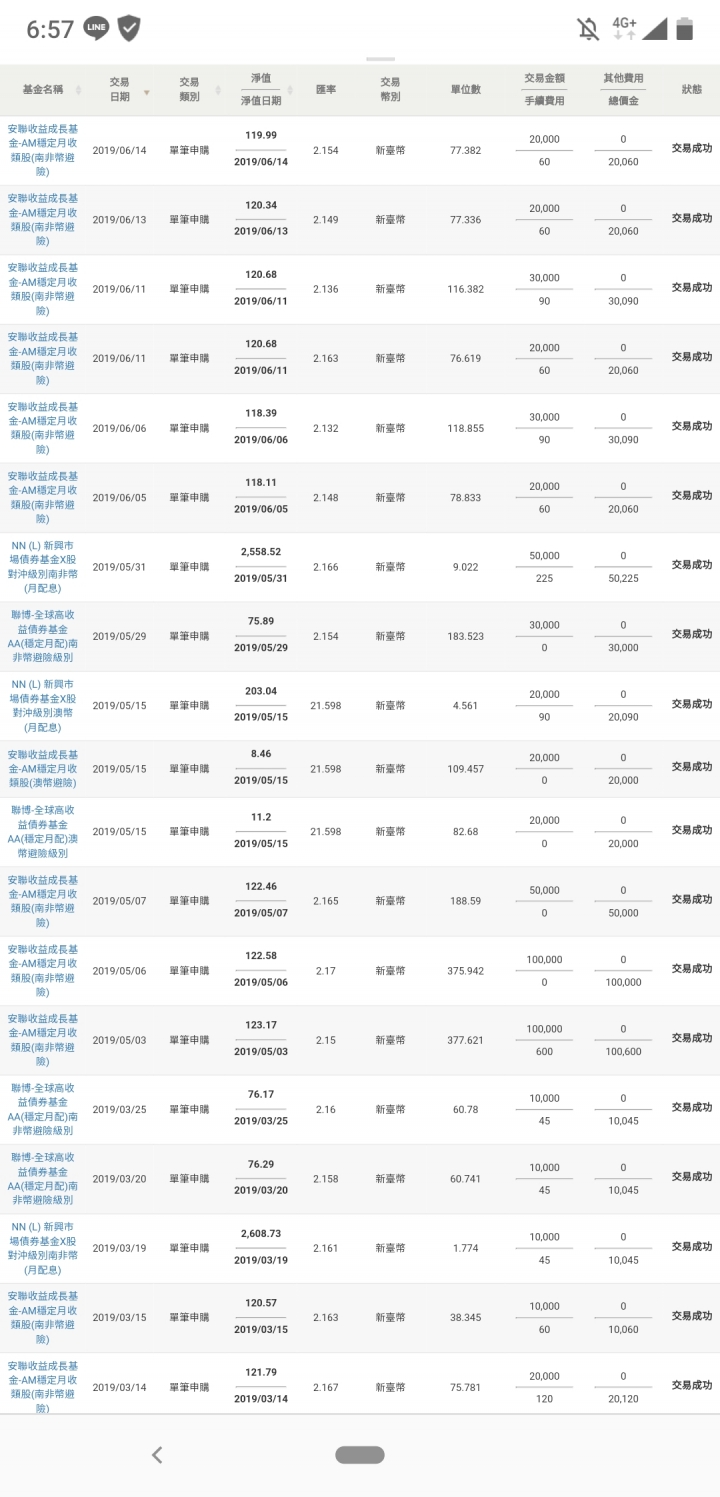Sort by 交易日期 column header
The width and height of the screenshot is (720, 1497).
click(x=120, y=90)
